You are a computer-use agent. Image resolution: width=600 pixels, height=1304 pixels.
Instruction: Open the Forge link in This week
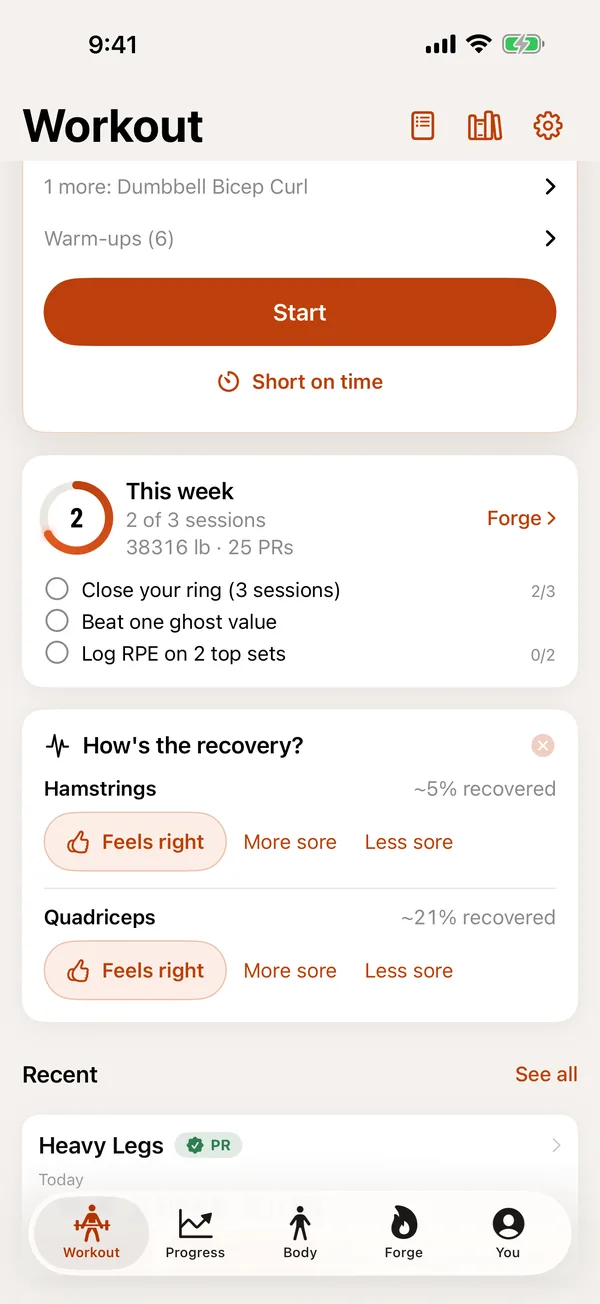coord(521,518)
